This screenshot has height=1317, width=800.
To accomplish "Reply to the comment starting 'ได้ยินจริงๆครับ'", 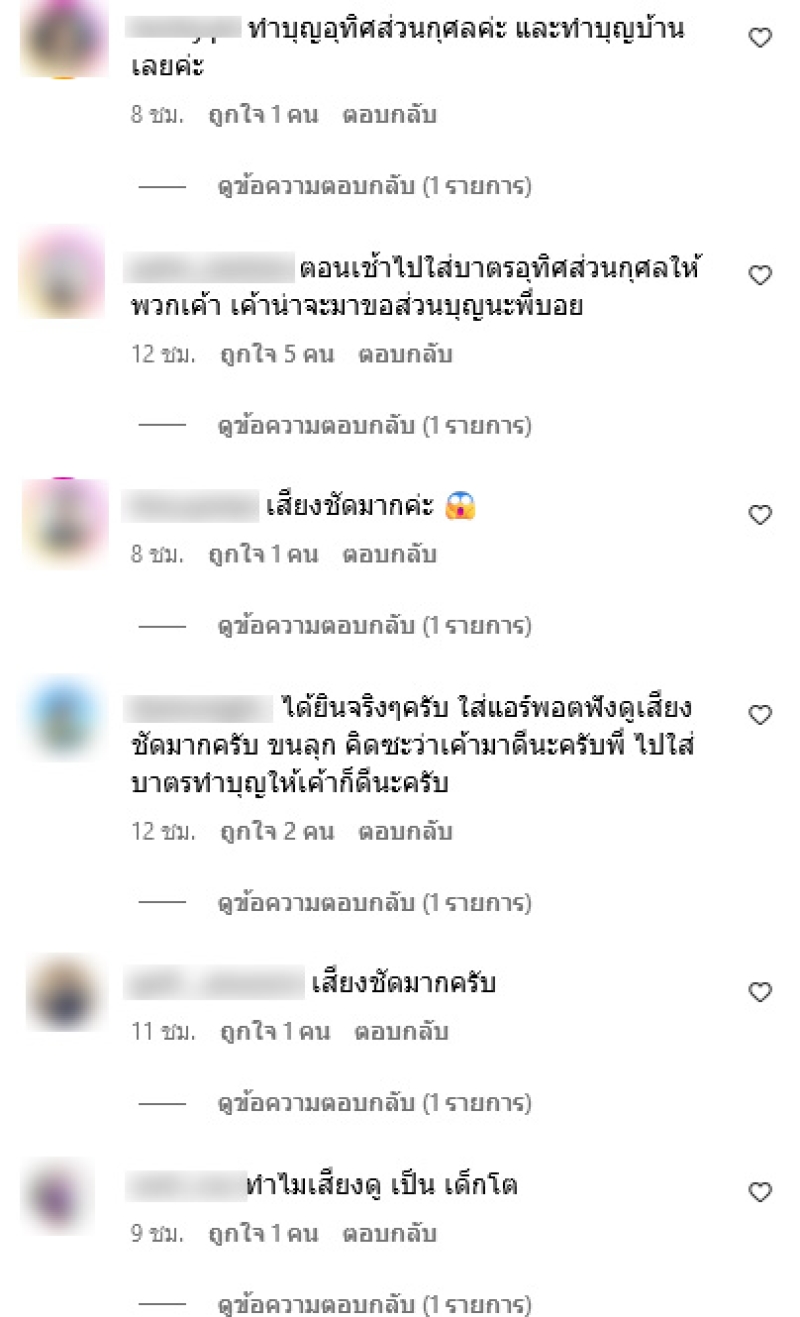I will [405, 832].
